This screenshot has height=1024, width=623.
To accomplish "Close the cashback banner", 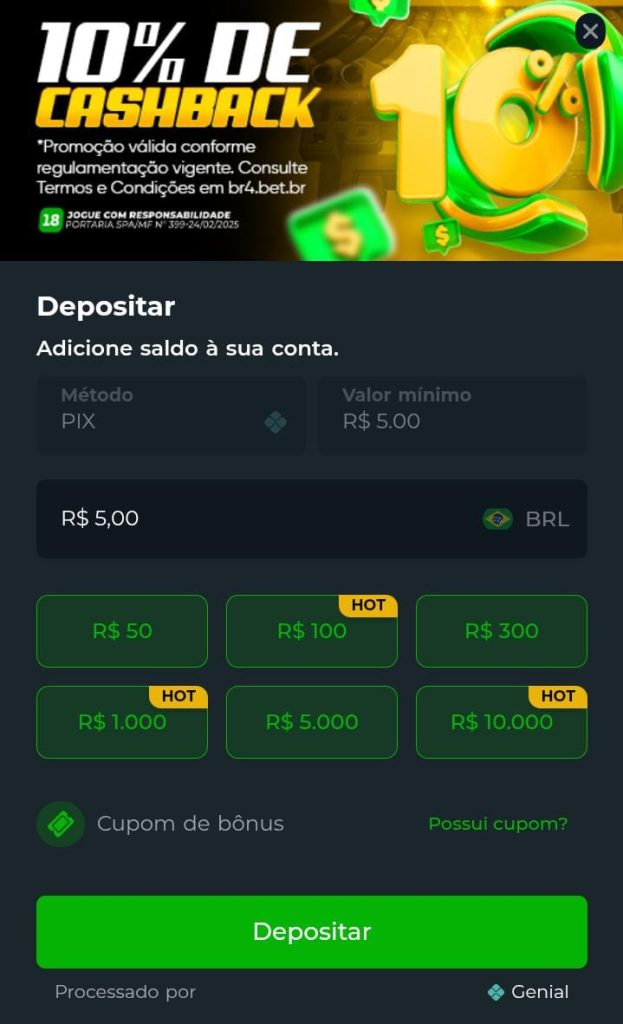I will (x=590, y=32).
